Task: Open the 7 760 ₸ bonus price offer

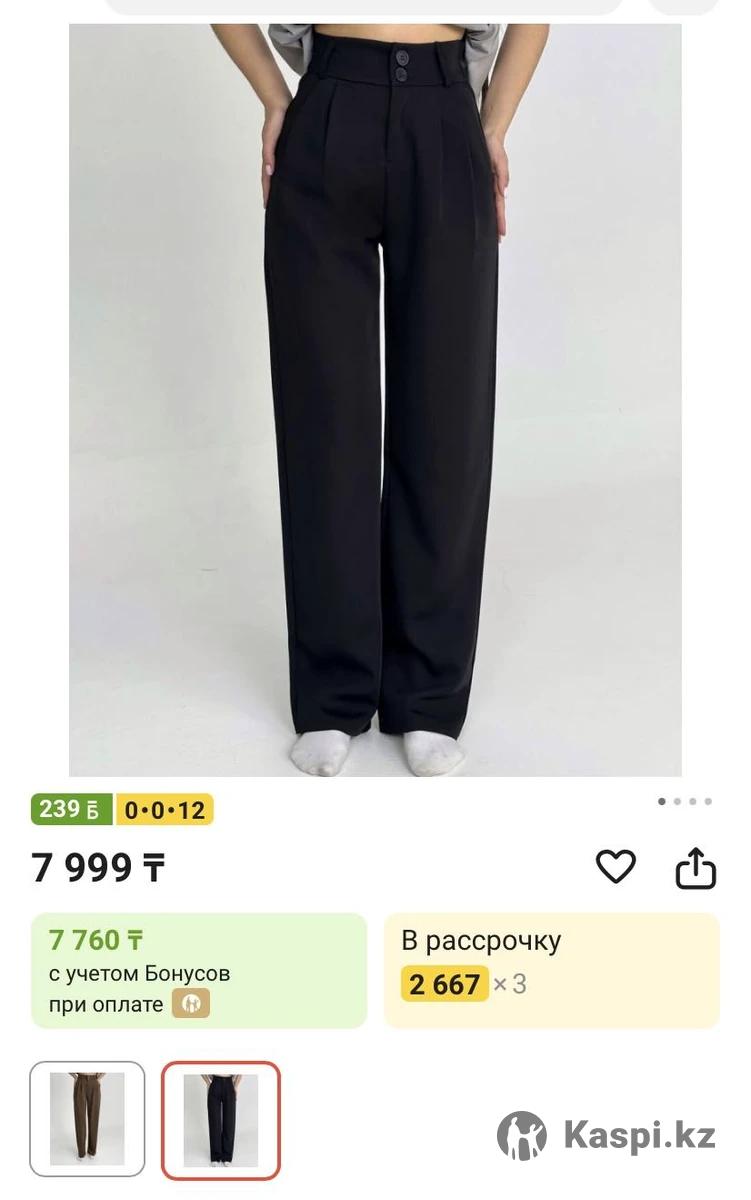Action: click(198, 970)
